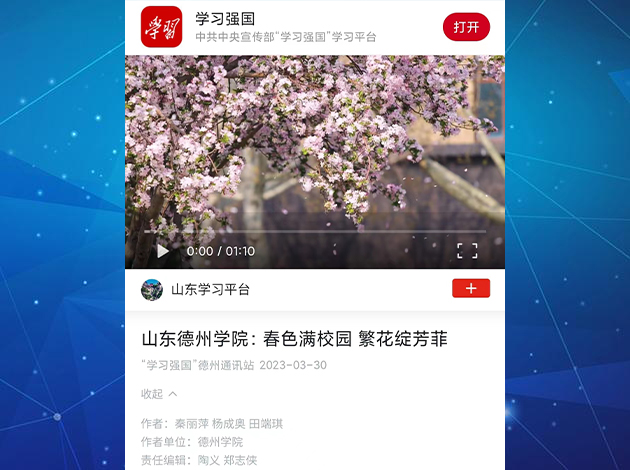This screenshot has height=470, width=630.
Task: Enter fullscreen video mode
Action: coord(467,251)
